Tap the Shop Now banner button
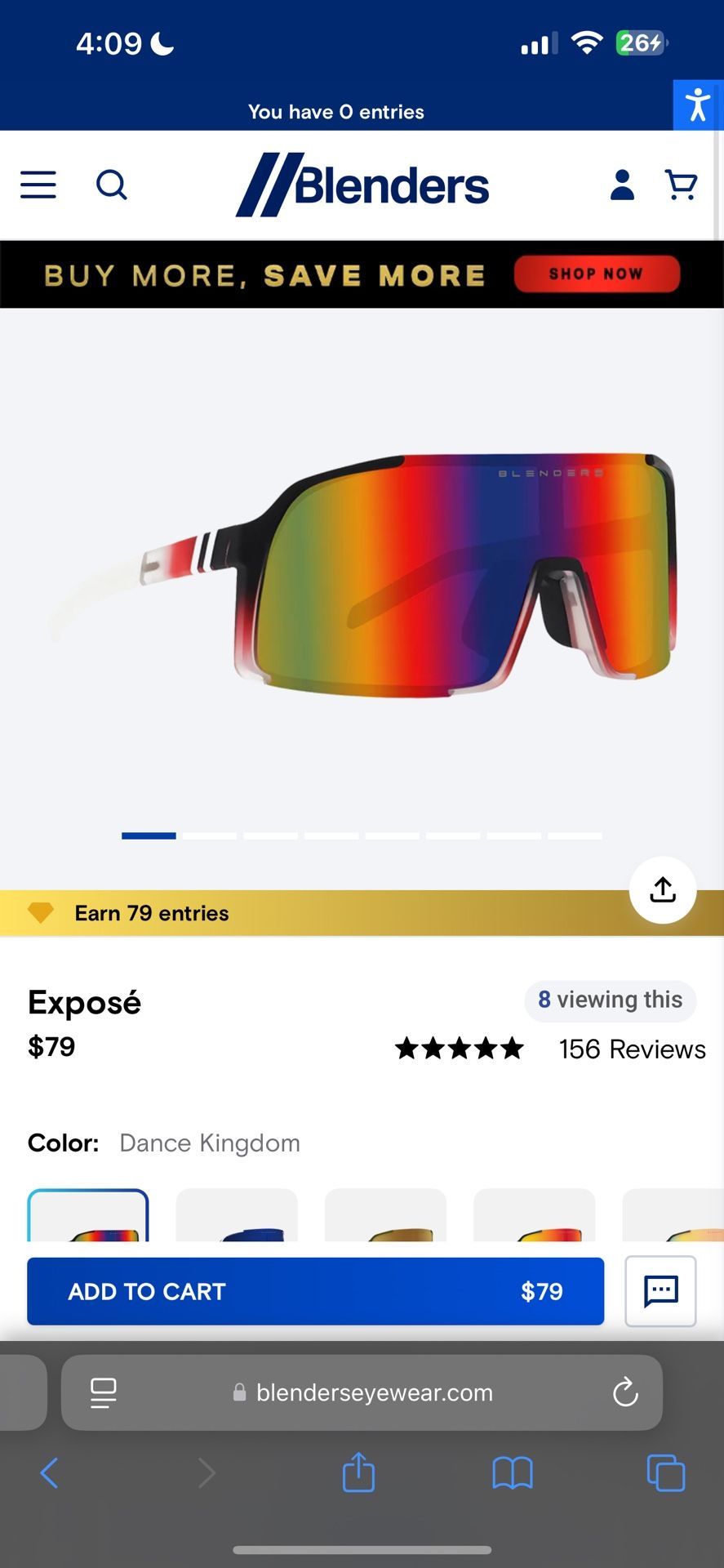Image resolution: width=724 pixels, height=1568 pixels. click(x=597, y=274)
